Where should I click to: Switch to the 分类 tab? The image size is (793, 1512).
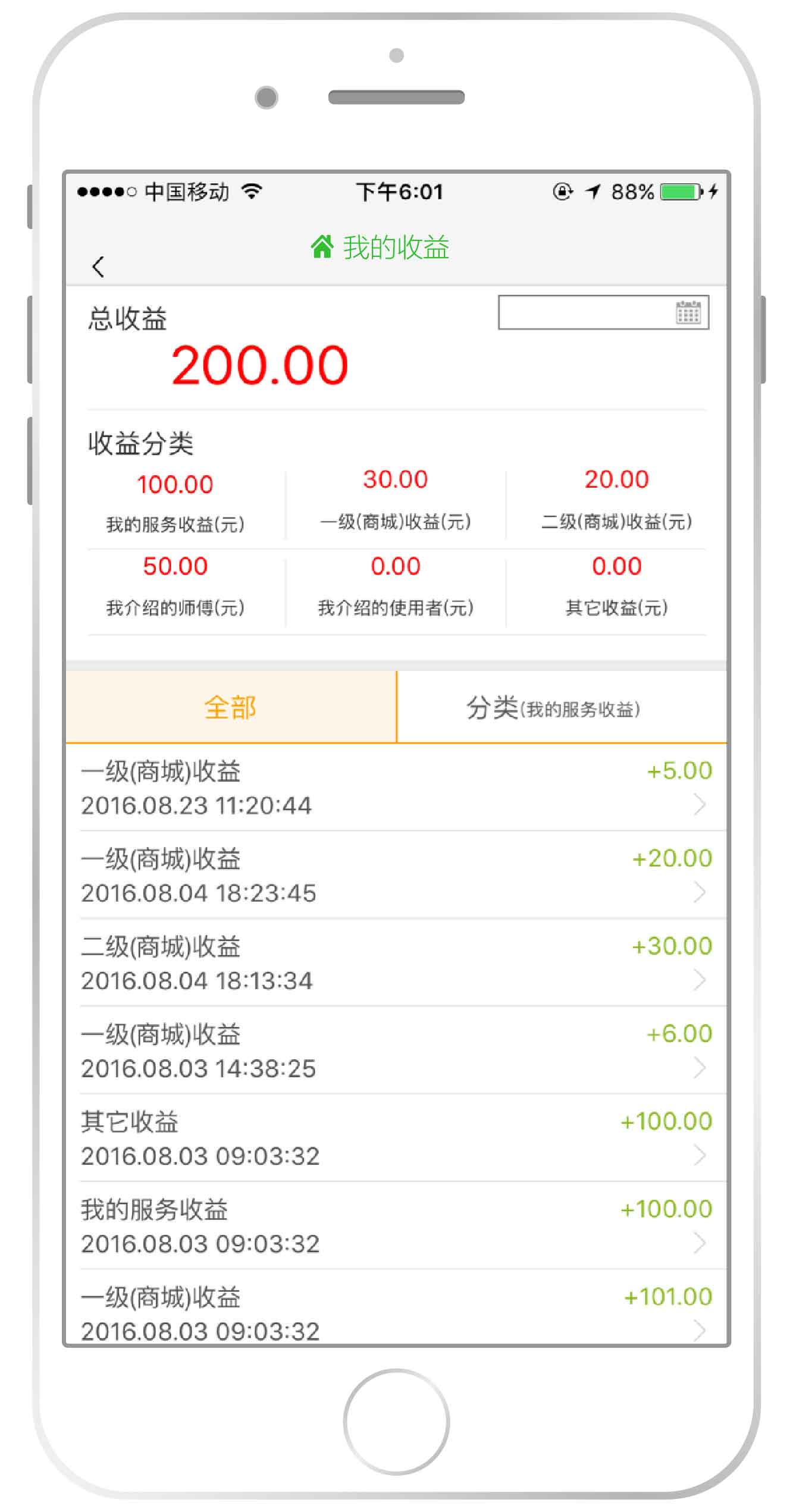562,707
